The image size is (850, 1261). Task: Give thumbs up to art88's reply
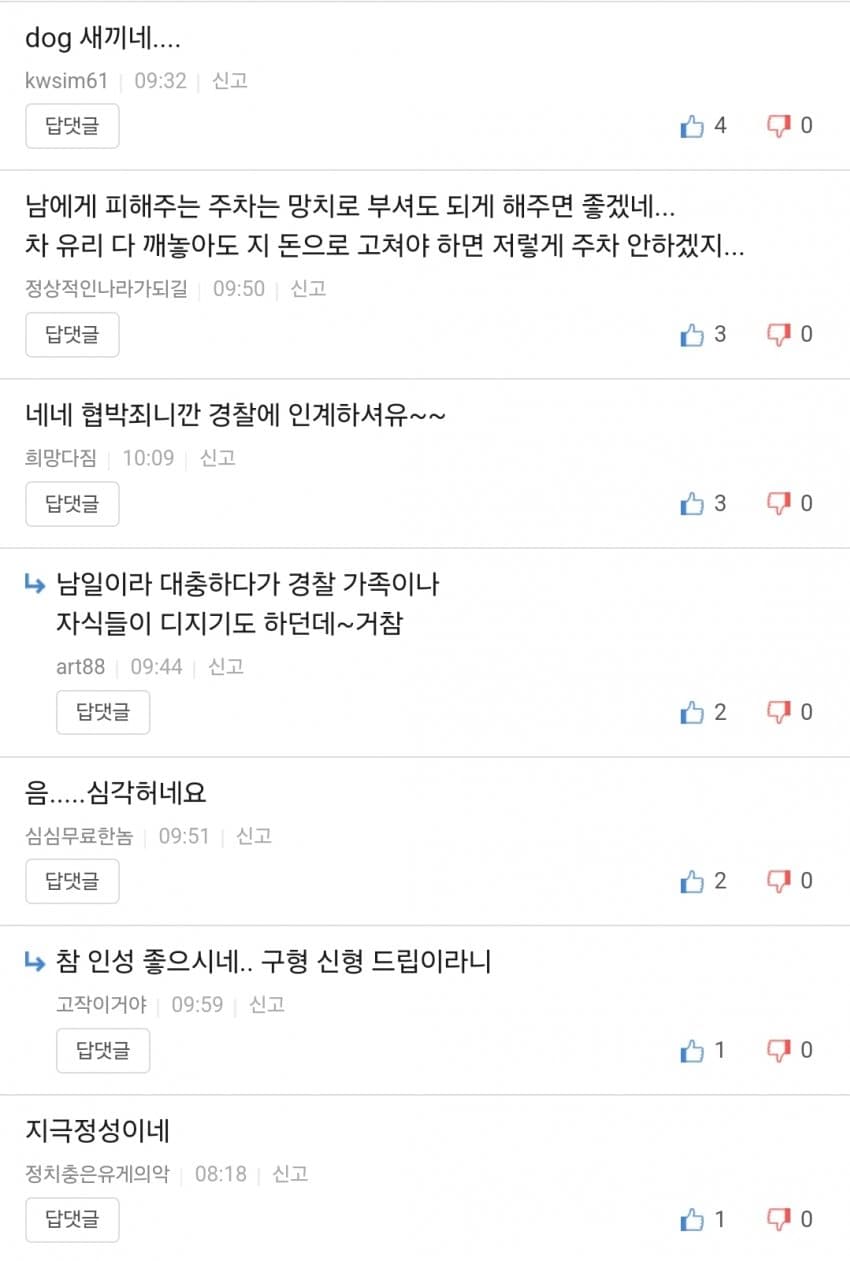692,713
